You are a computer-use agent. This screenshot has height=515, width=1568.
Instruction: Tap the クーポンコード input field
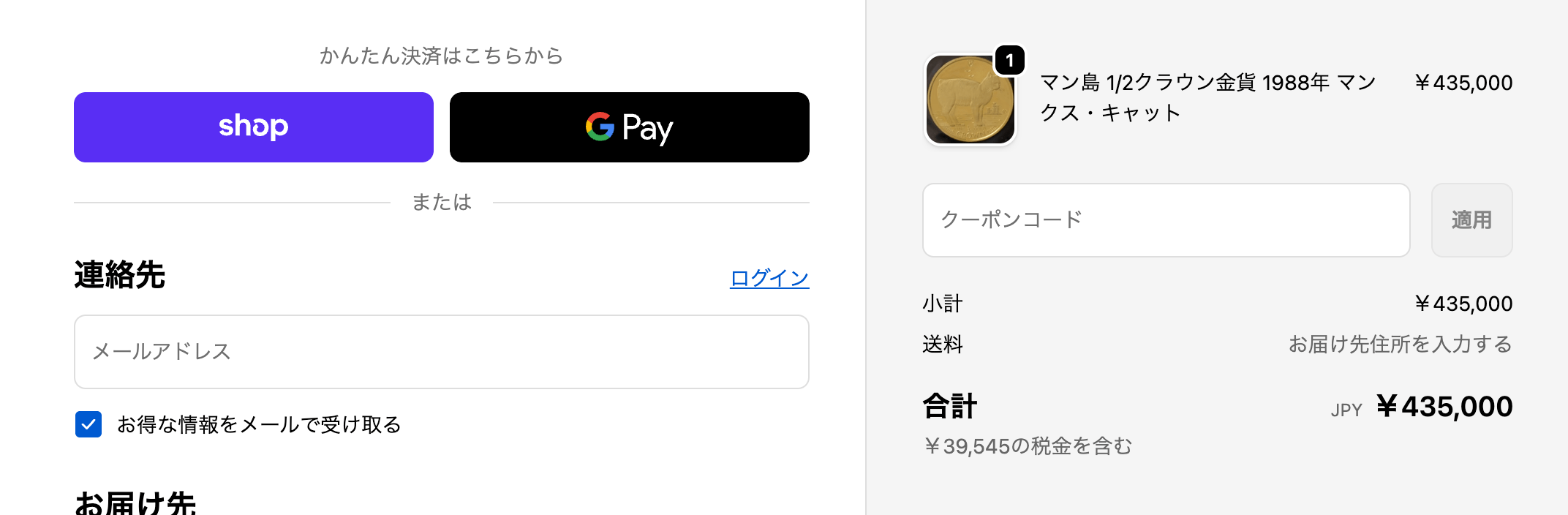(x=1166, y=220)
